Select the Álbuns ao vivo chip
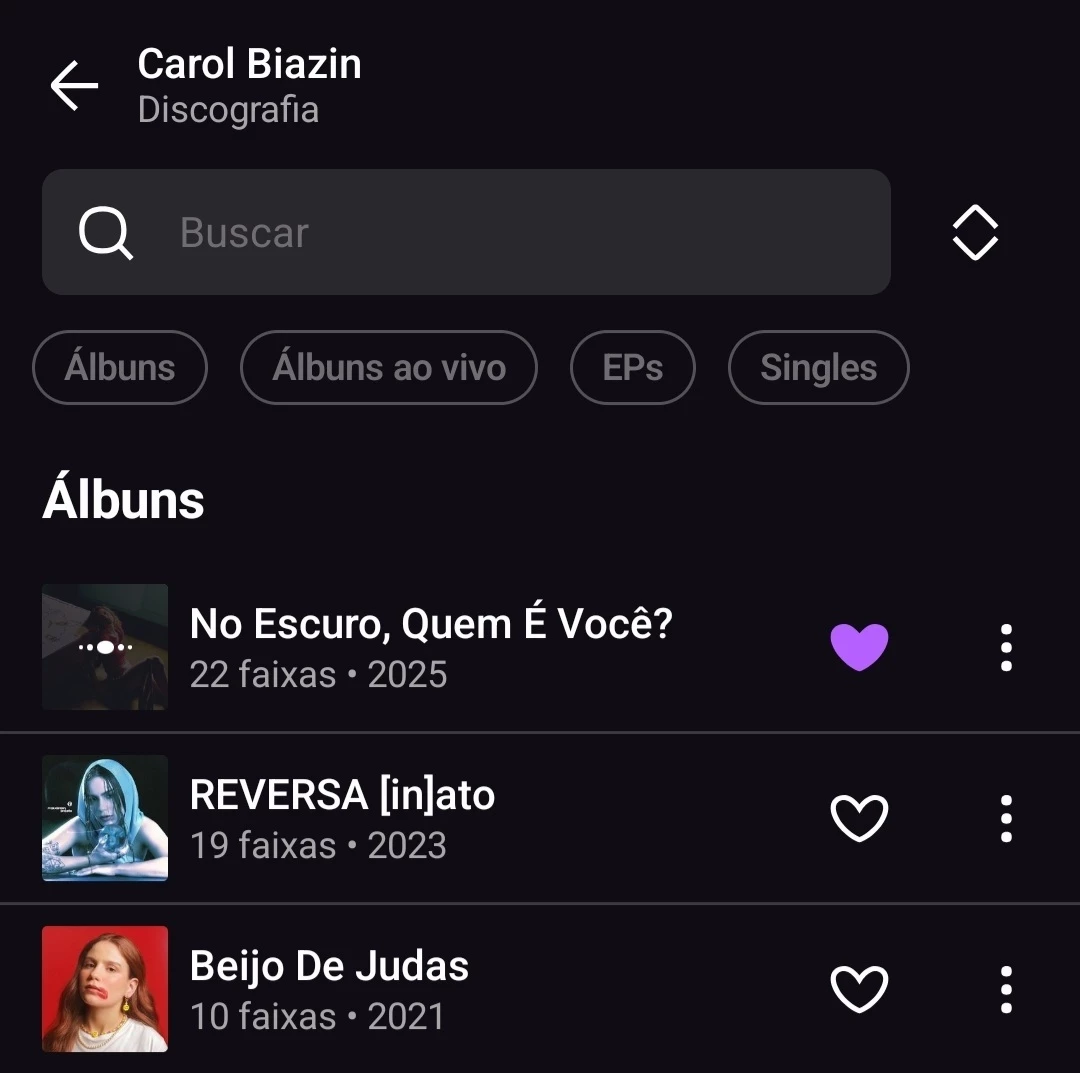Image resolution: width=1080 pixels, height=1073 pixels. (389, 368)
